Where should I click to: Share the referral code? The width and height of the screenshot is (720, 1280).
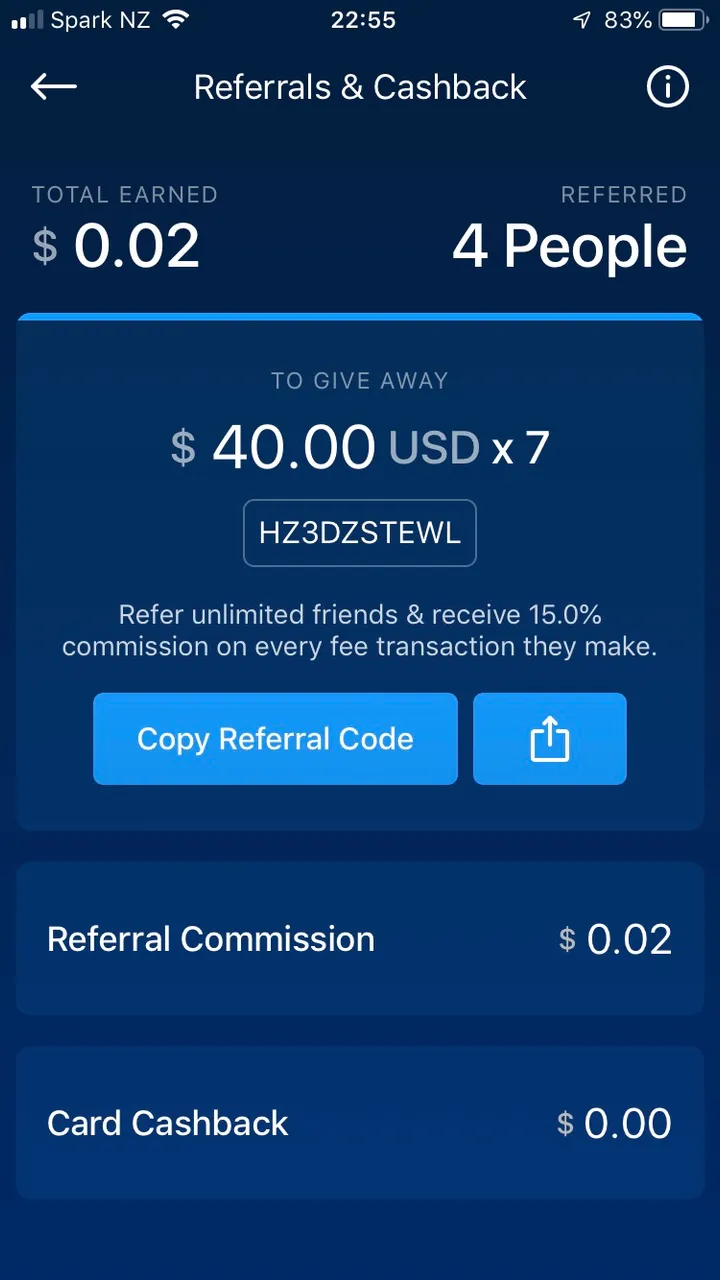pos(549,739)
